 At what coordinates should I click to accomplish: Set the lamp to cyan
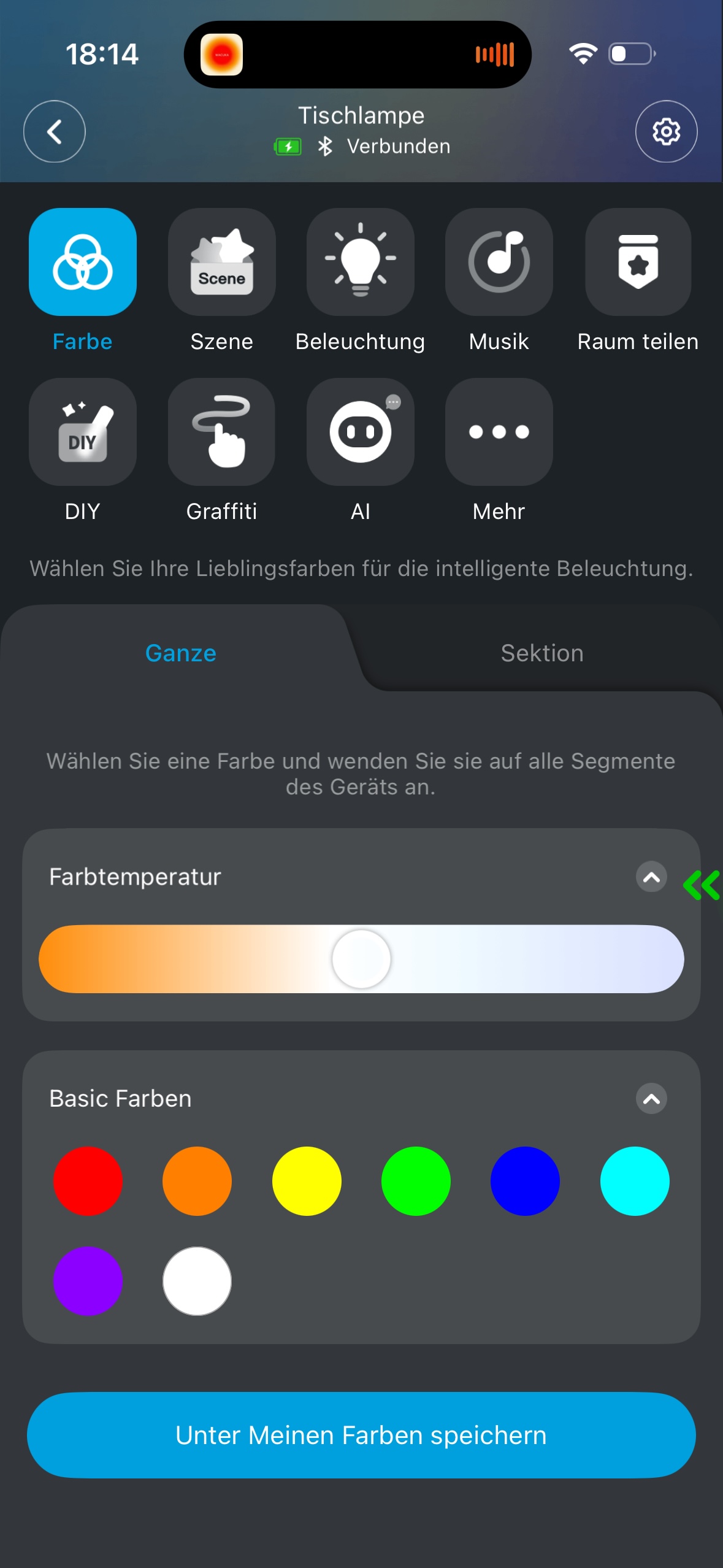tap(635, 1181)
